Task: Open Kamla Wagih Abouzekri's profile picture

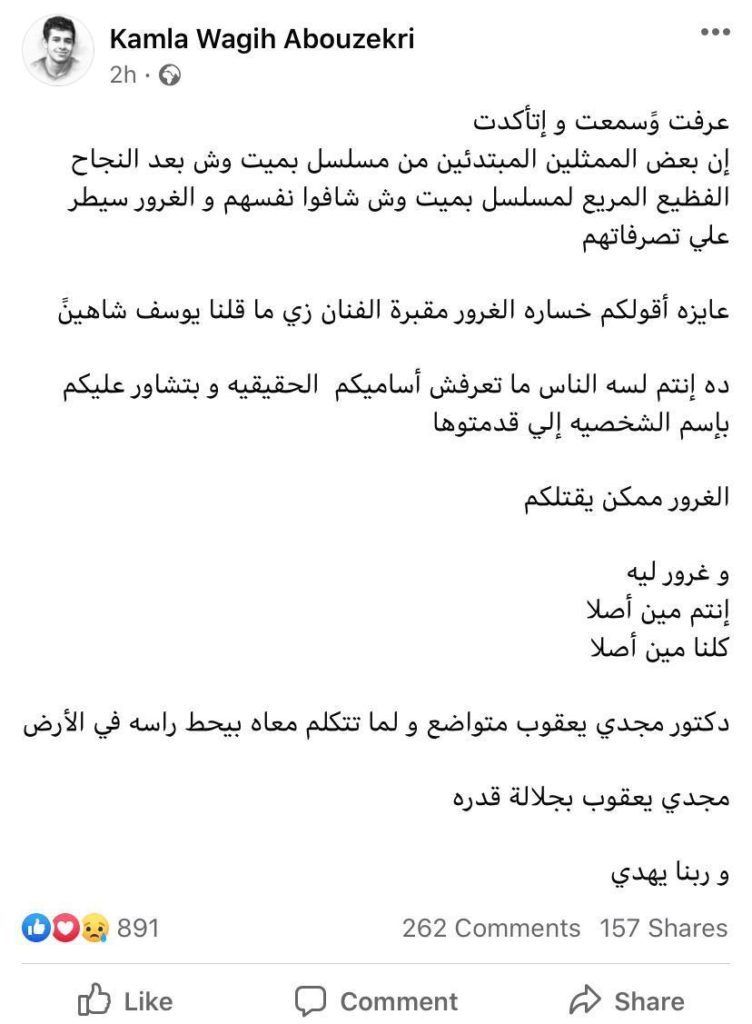Action: [x=58, y=51]
